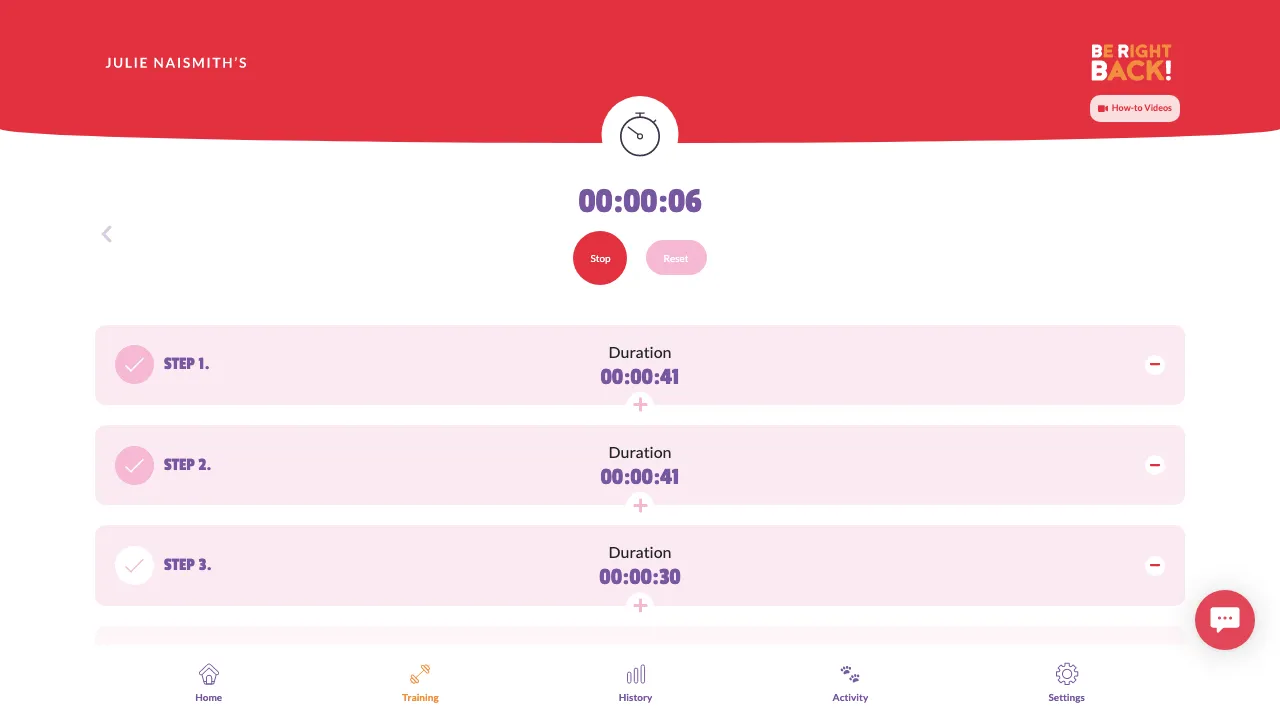
Task: Switch to the History tab
Action: [x=635, y=682]
